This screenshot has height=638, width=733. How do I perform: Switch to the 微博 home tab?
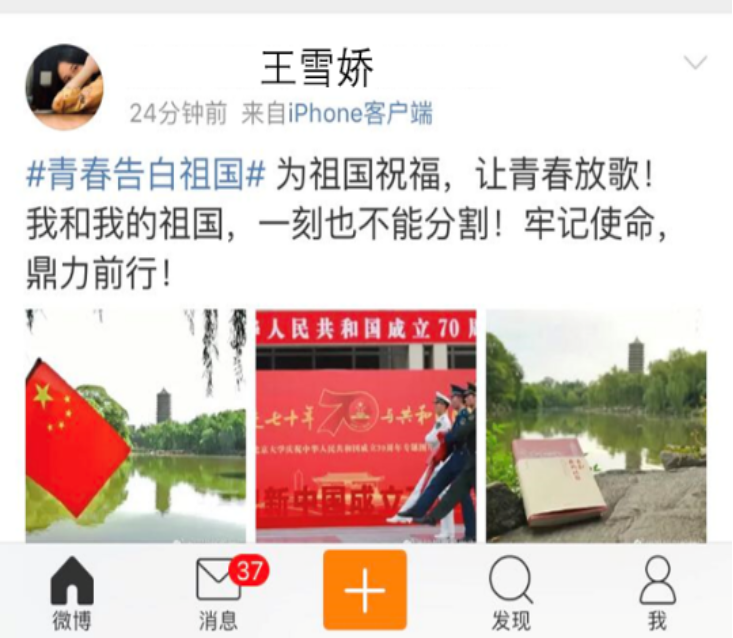pyautogui.click(x=72, y=593)
